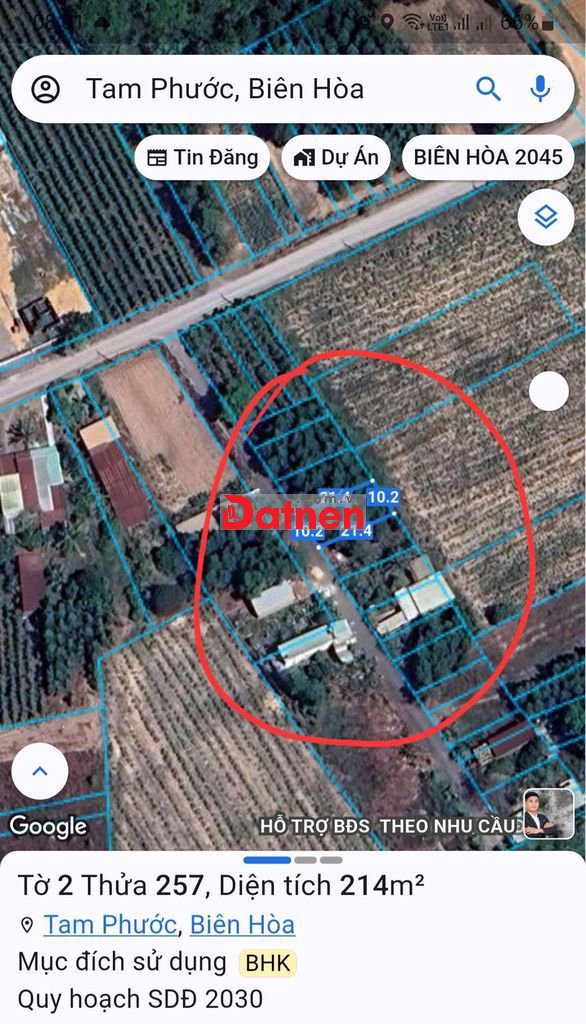Tap the page indicator dots

tap(293, 860)
